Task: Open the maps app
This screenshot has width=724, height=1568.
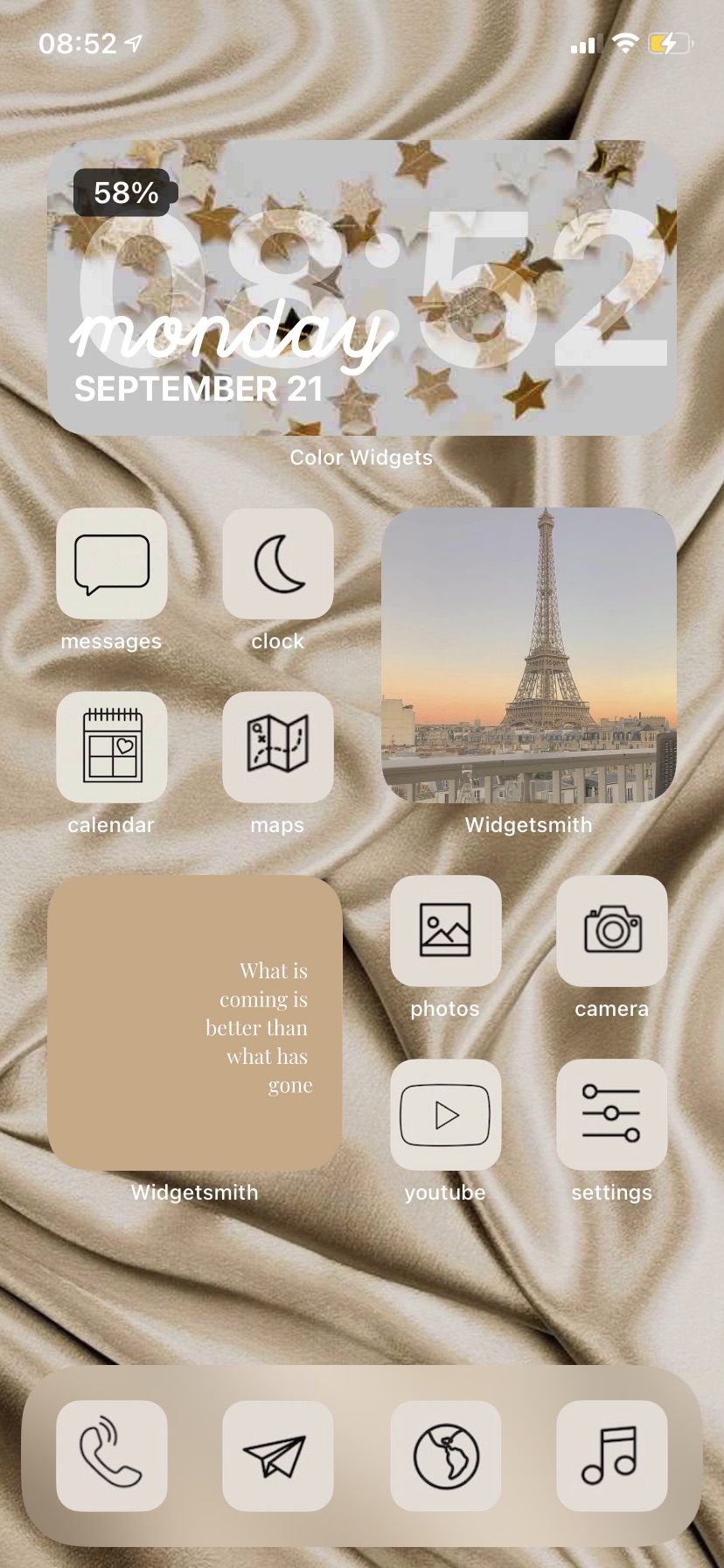Action: [x=278, y=747]
